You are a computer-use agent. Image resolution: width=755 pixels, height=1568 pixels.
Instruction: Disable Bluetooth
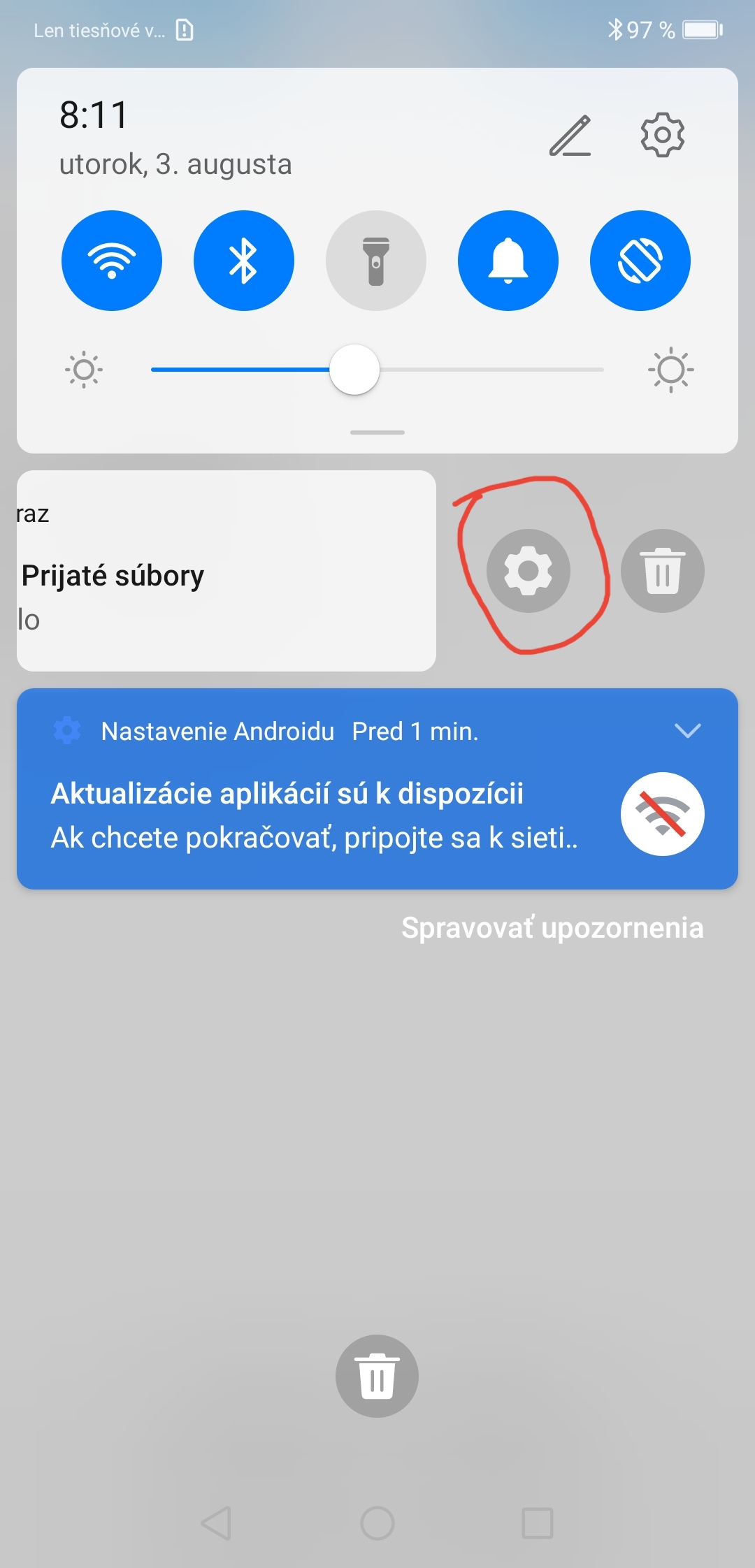tap(244, 261)
